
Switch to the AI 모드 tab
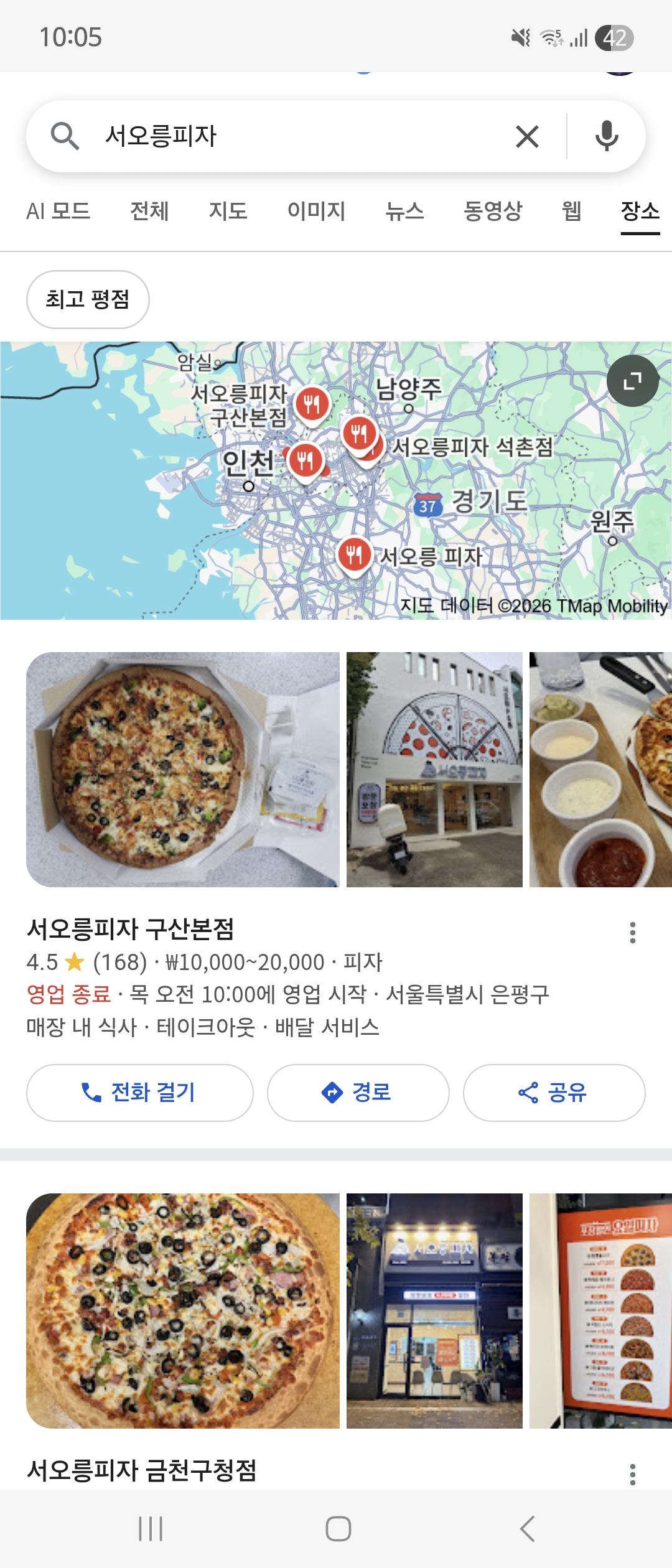click(x=58, y=211)
